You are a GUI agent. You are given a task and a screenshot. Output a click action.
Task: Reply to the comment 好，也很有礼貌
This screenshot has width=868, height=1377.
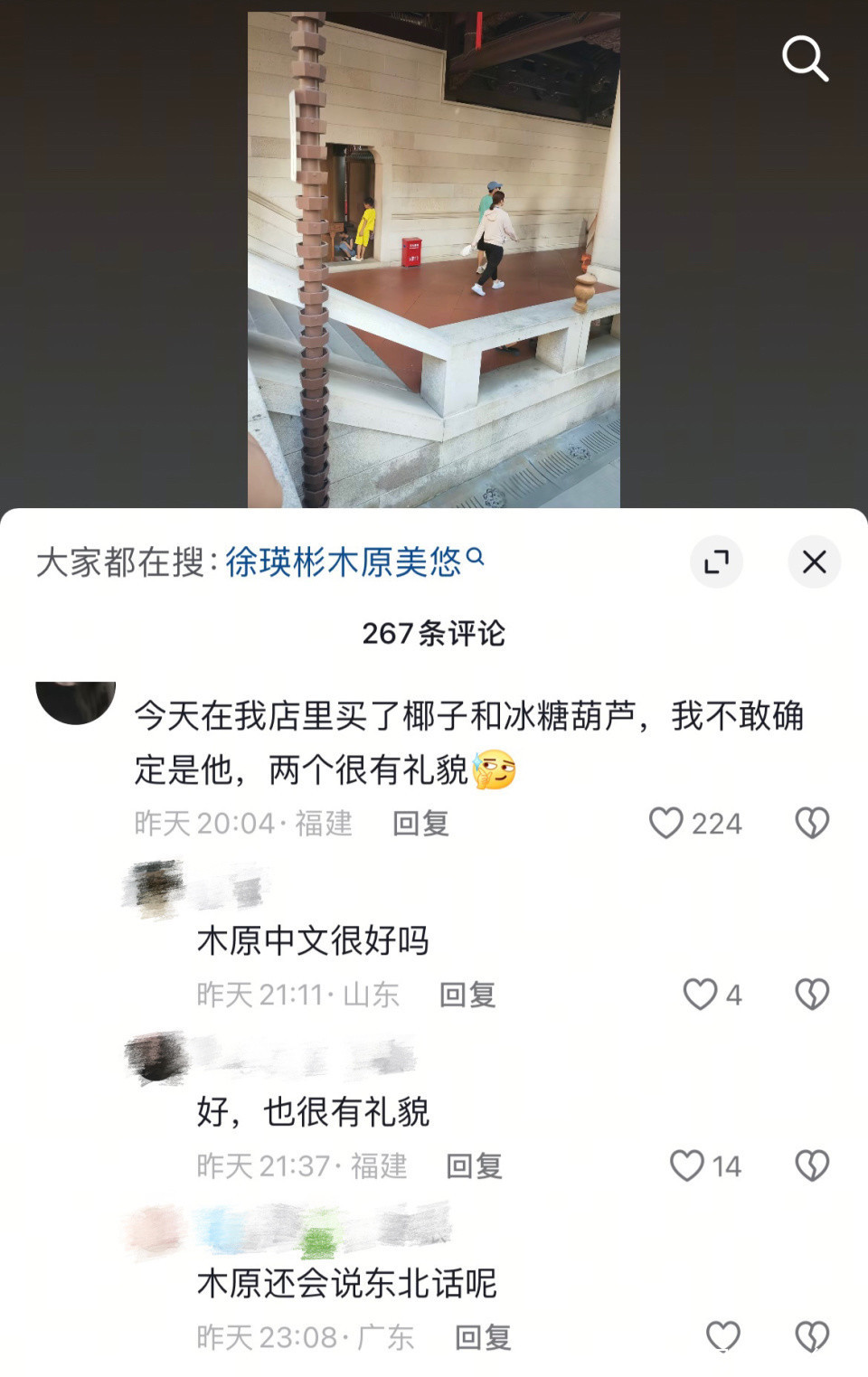pos(475,1166)
